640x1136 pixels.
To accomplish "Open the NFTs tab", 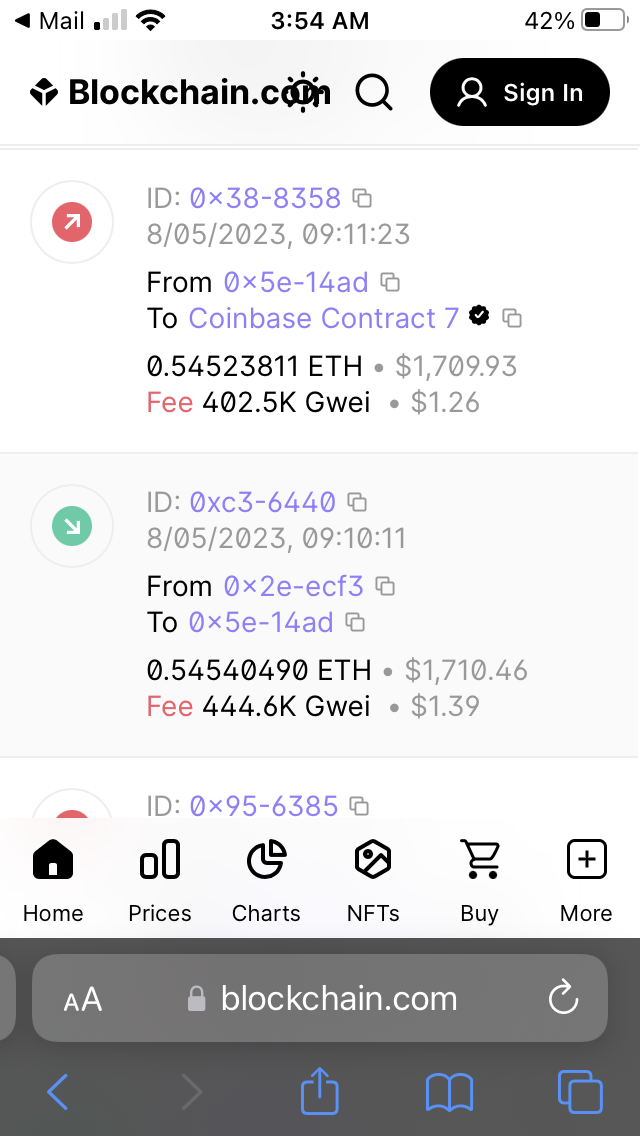I will (x=373, y=880).
